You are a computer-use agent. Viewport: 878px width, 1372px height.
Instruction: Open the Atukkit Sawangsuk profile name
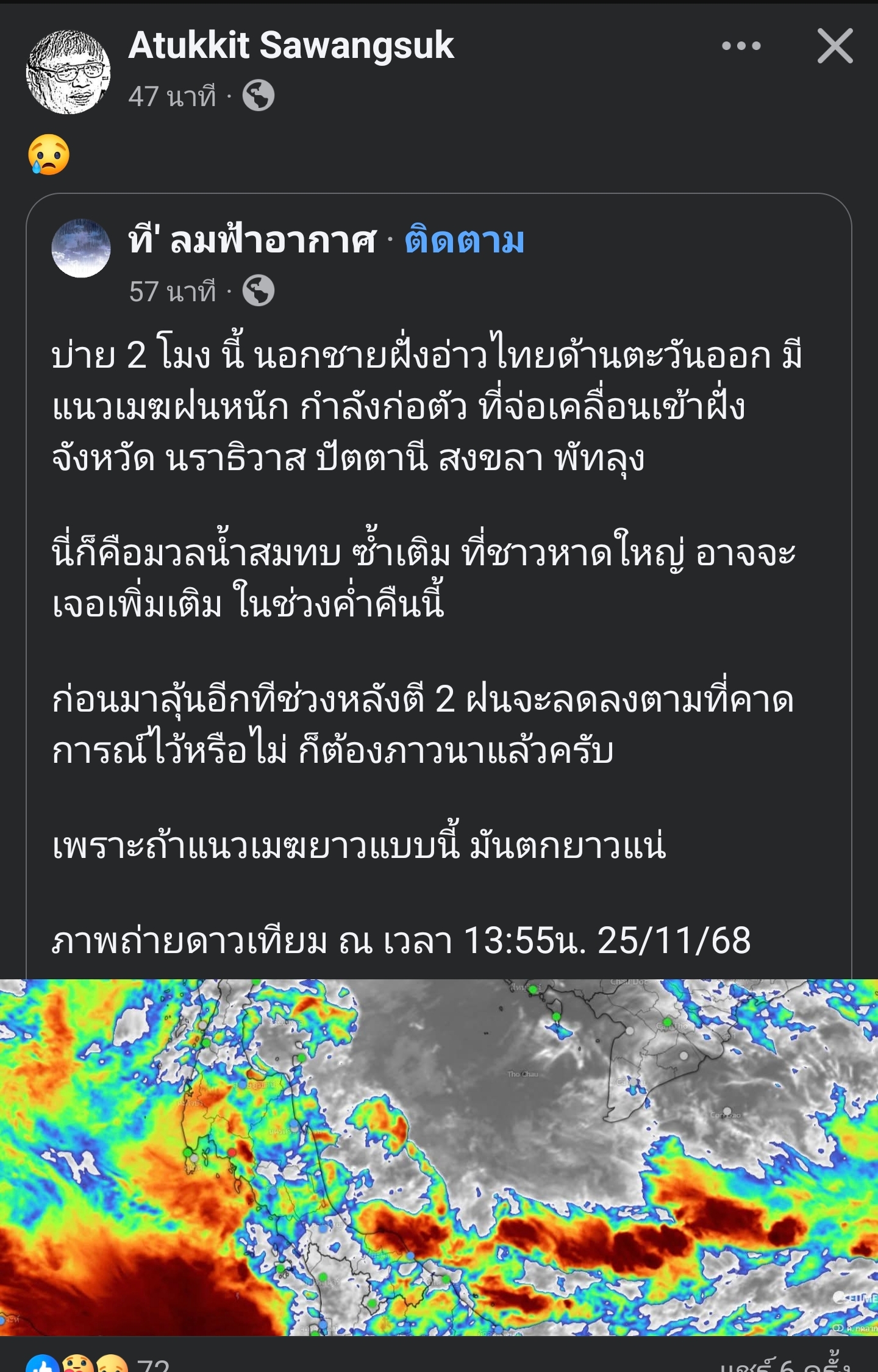click(x=291, y=46)
